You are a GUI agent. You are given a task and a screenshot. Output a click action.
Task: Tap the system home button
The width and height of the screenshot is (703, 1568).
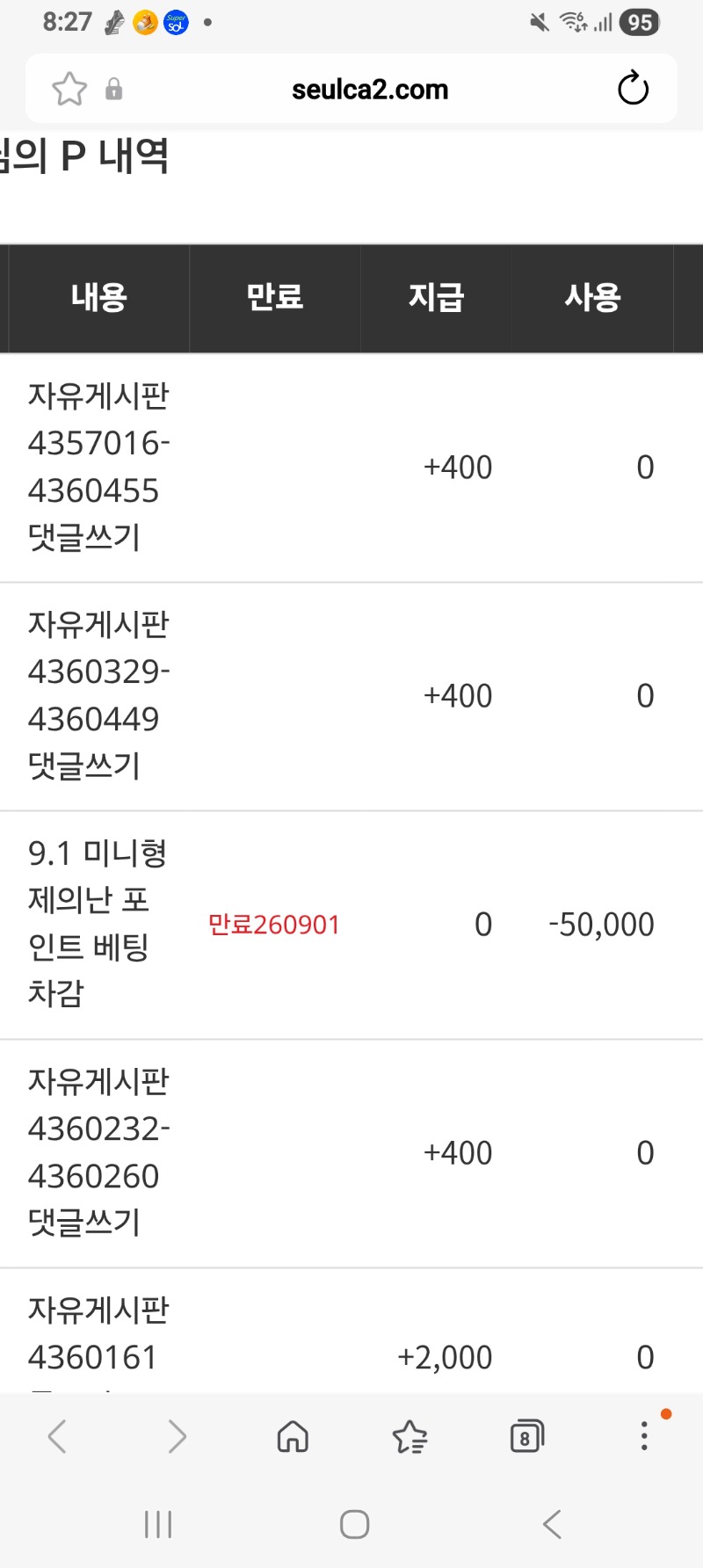coord(354,1524)
